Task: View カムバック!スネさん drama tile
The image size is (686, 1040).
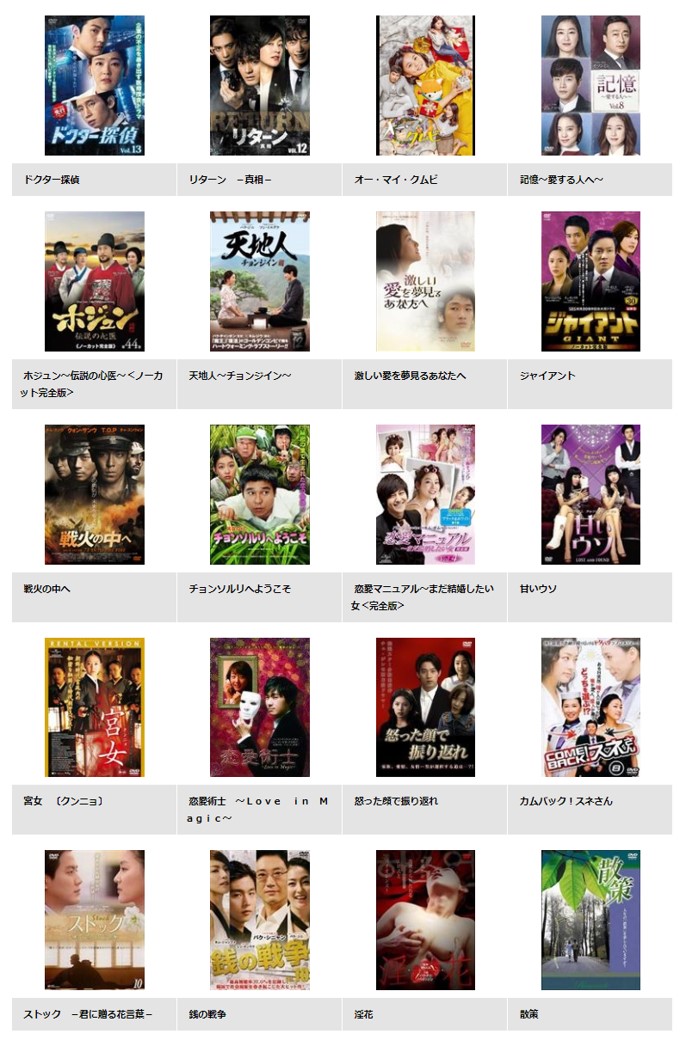Action: [x=590, y=707]
